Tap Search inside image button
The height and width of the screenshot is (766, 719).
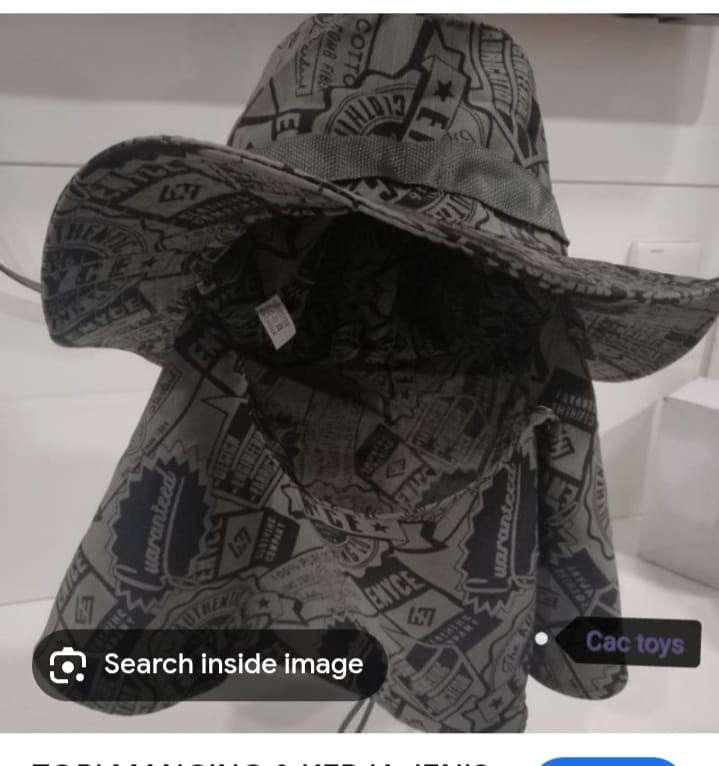tap(209, 664)
